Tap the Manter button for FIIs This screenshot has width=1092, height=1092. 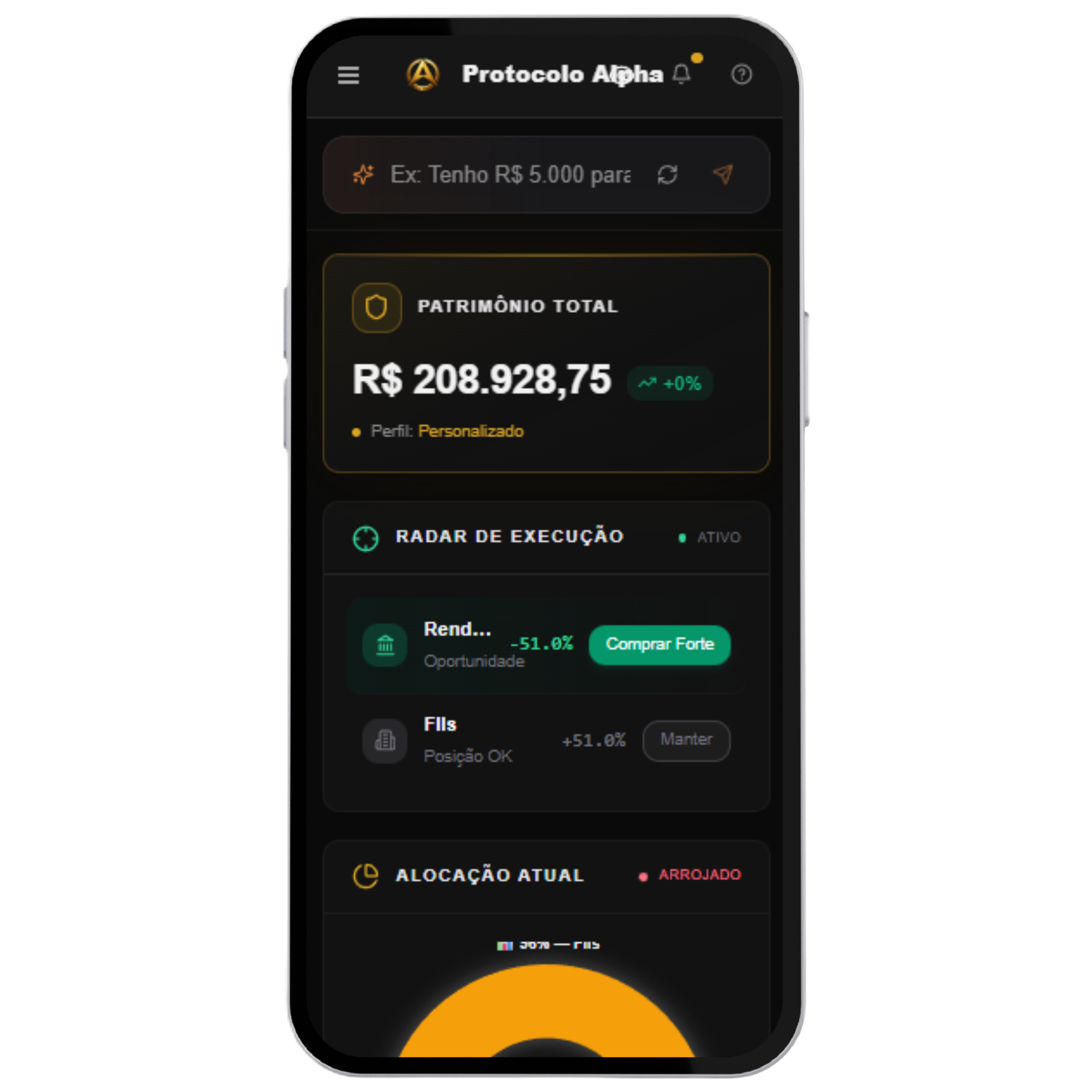pyautogui.click(x=686, y=740)
